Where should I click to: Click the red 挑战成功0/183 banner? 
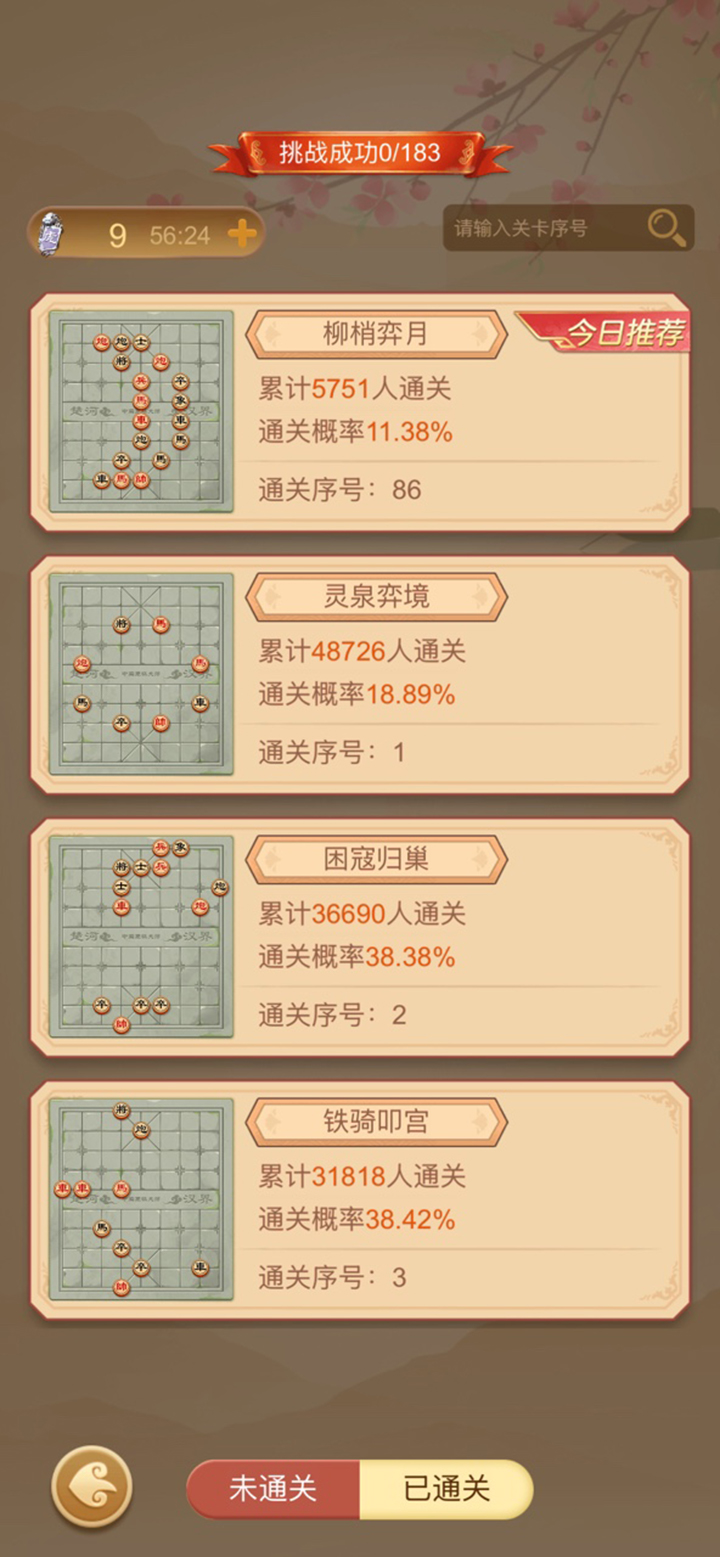pyautogui.click(x=360, y=152)
